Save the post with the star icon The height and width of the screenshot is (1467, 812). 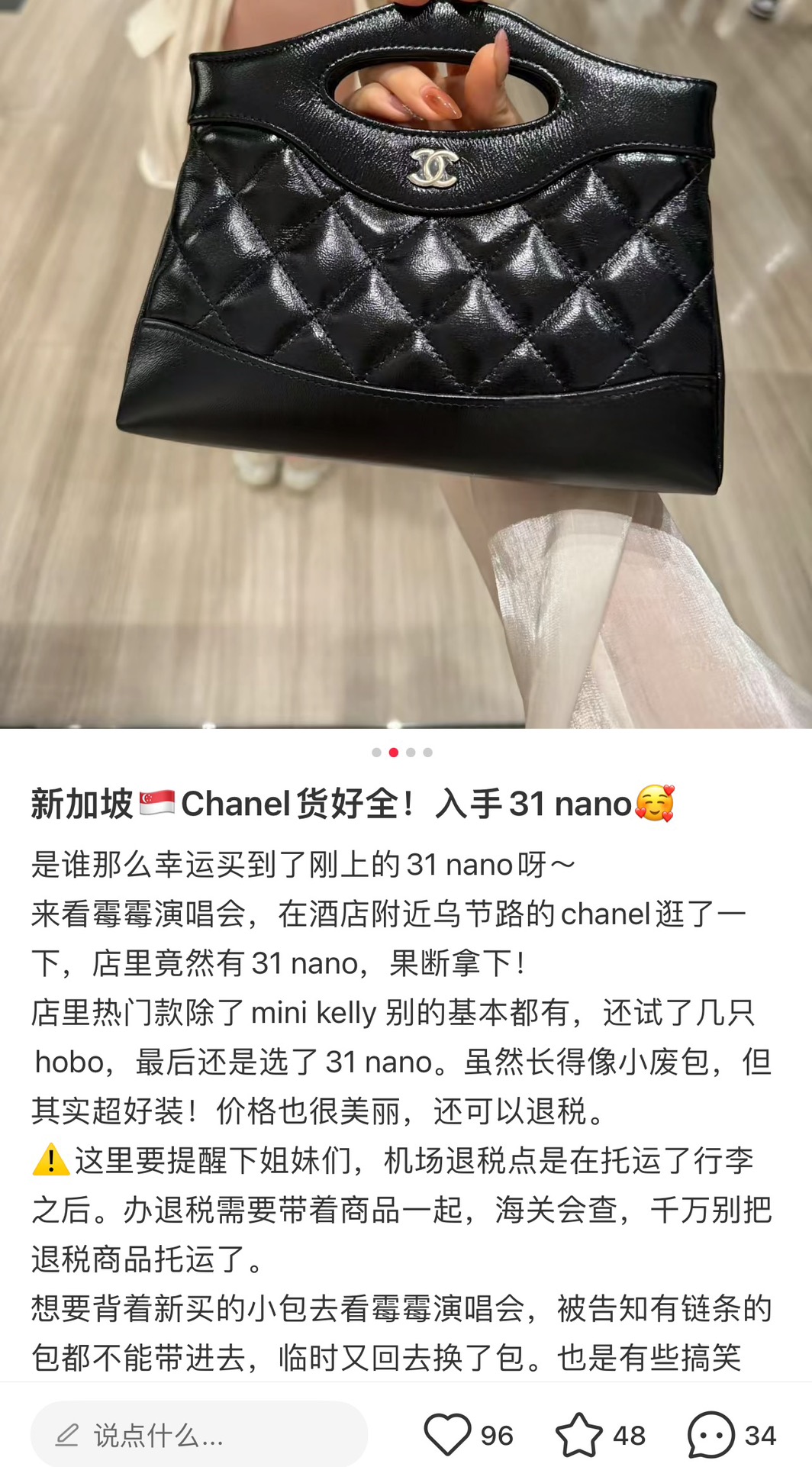[578, 1435]
